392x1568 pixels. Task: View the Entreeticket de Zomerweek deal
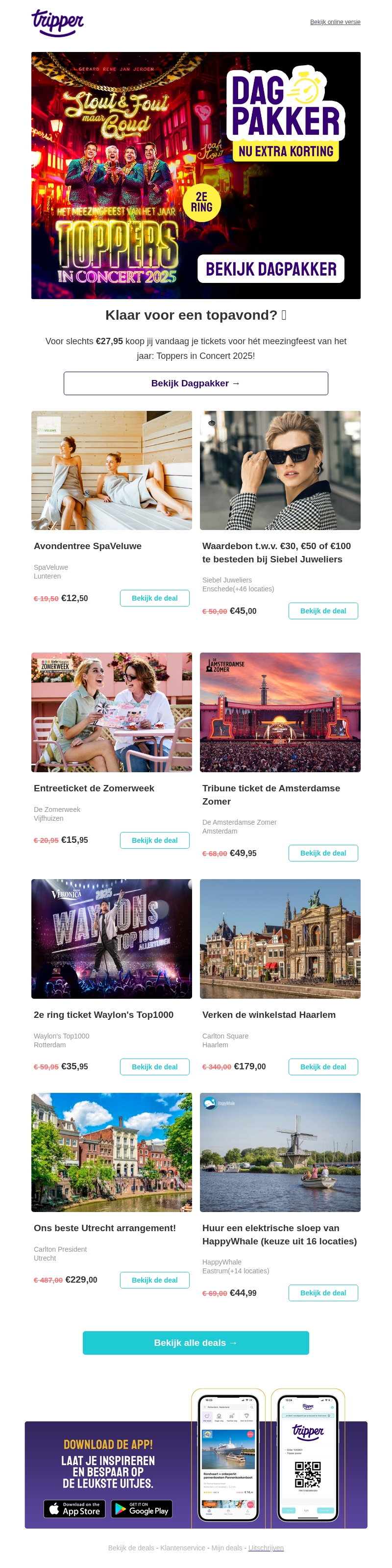[155, 840]
